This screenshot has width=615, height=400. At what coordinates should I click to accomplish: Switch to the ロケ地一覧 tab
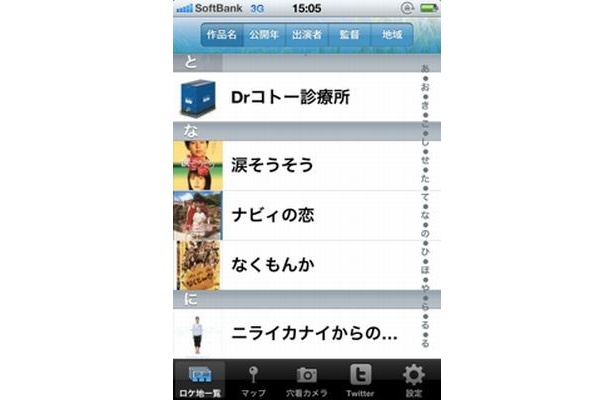pos(200,380)
